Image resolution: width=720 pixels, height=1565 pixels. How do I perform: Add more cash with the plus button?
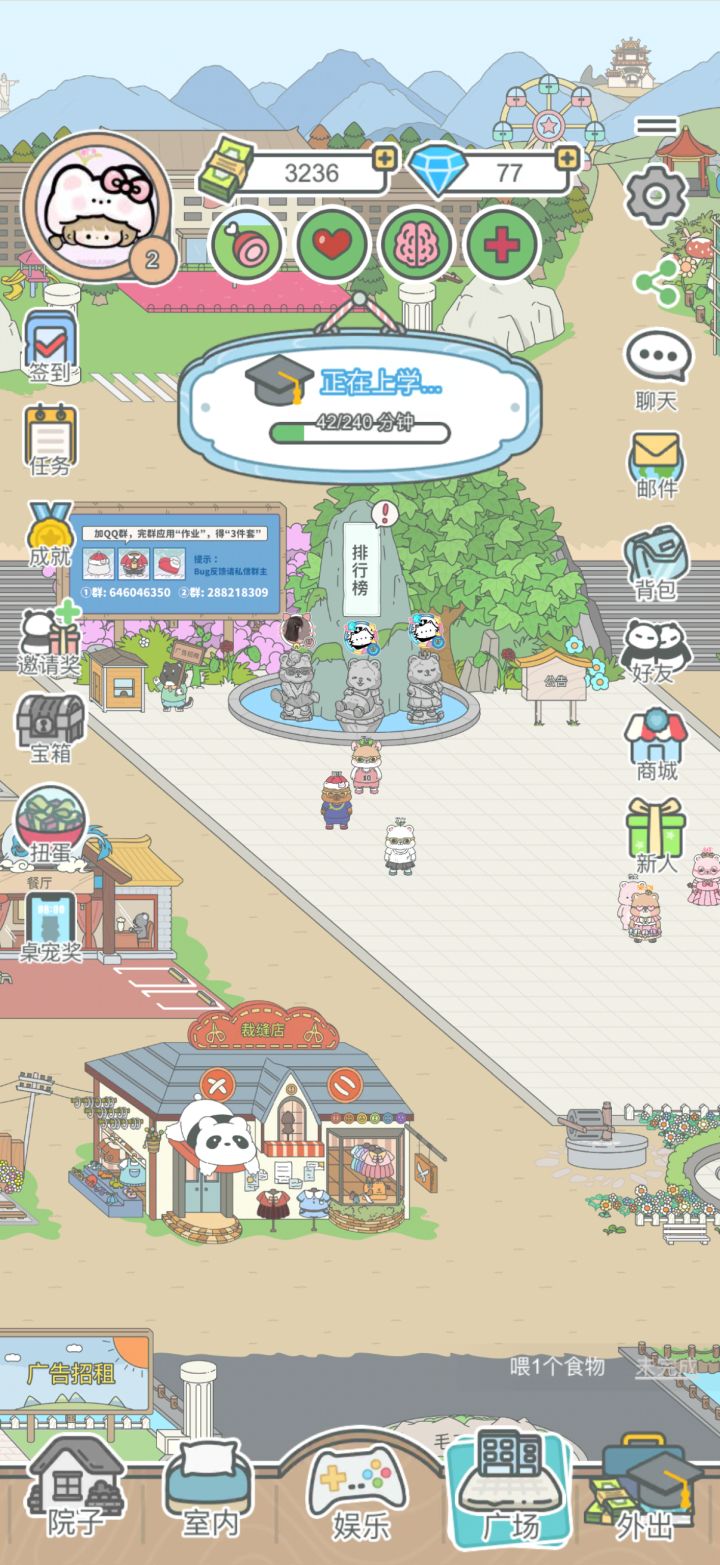pos(384,159)
